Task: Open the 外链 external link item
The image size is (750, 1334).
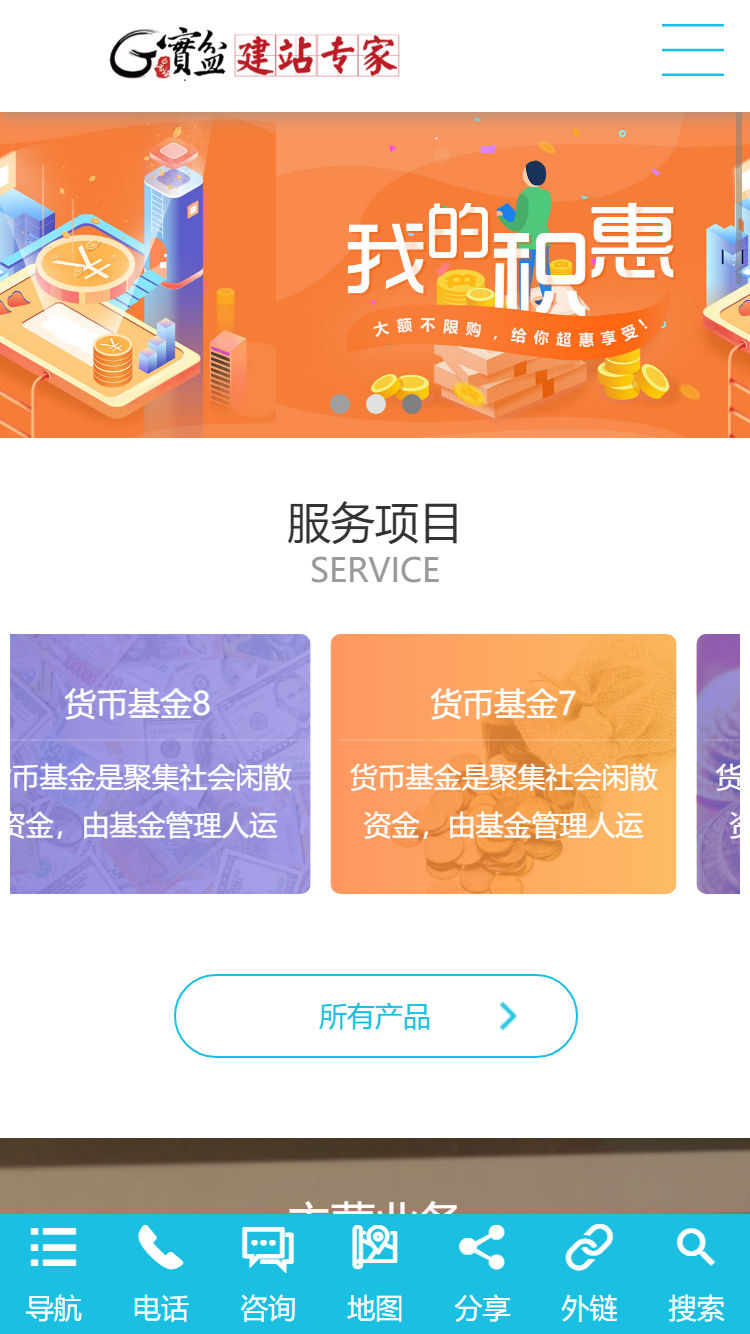Action: point(589,1274)
